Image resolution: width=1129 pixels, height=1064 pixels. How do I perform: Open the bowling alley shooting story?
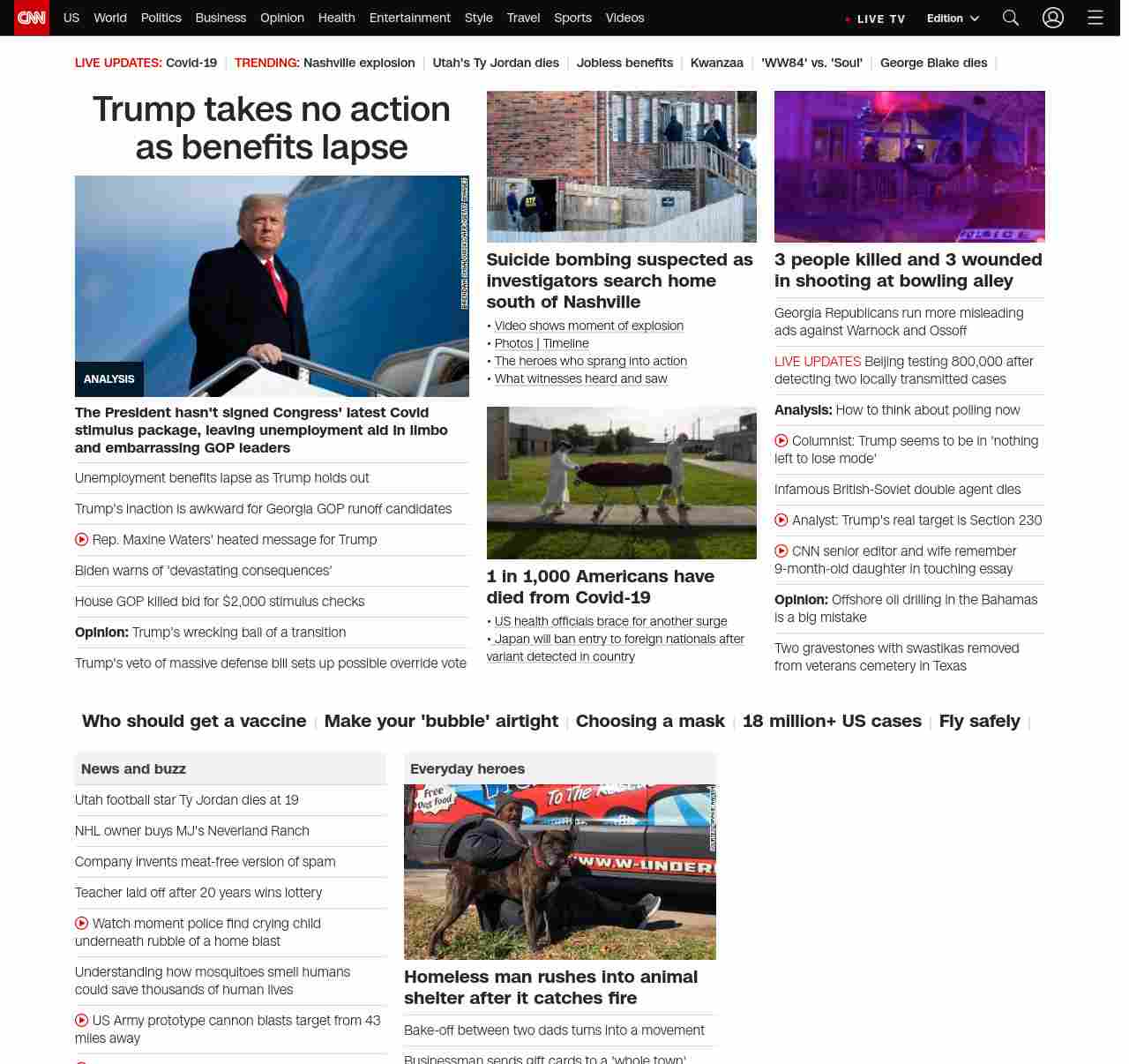(x=908, y=270)
